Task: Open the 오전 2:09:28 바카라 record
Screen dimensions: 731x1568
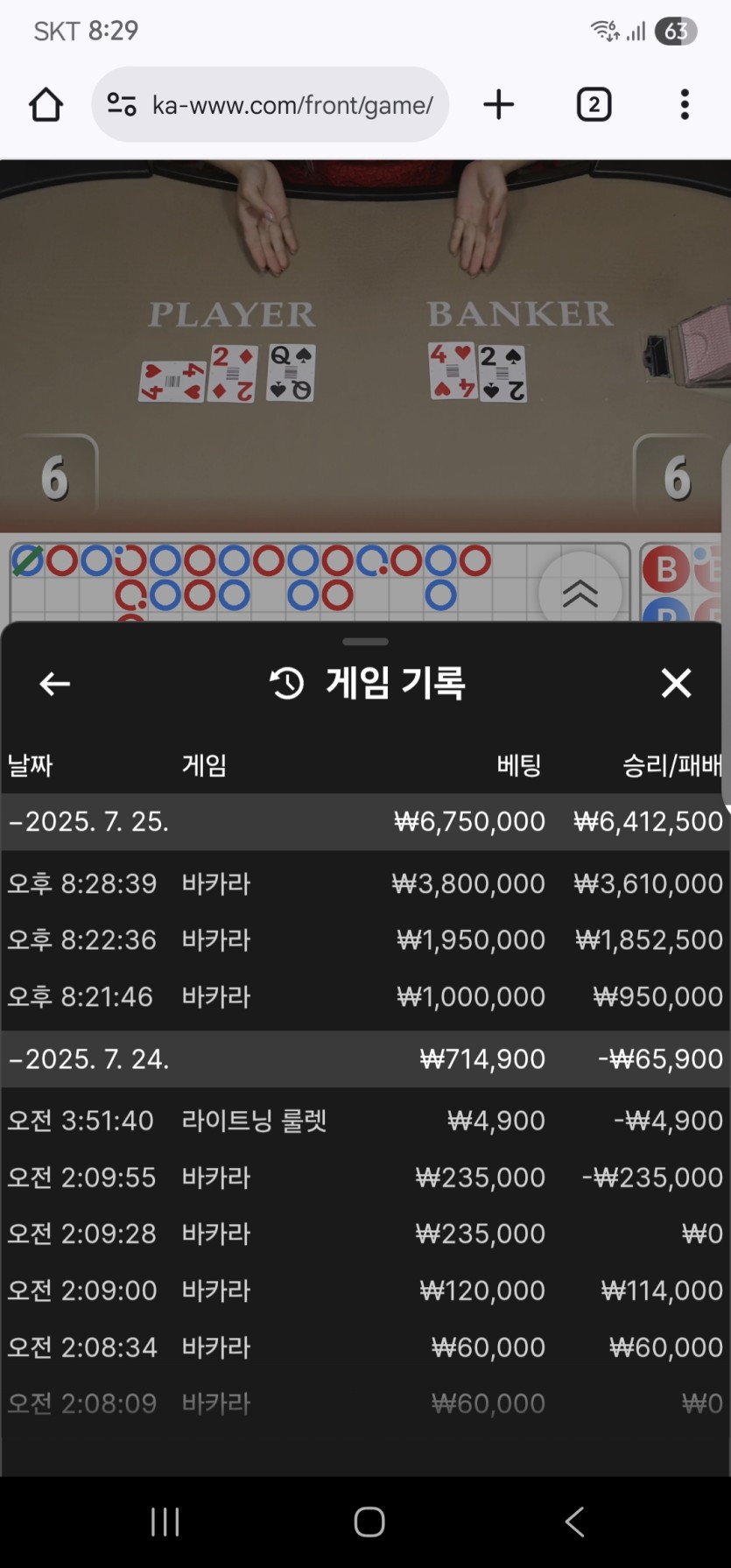Action: pyautogui.click(x=365, y=1234)
